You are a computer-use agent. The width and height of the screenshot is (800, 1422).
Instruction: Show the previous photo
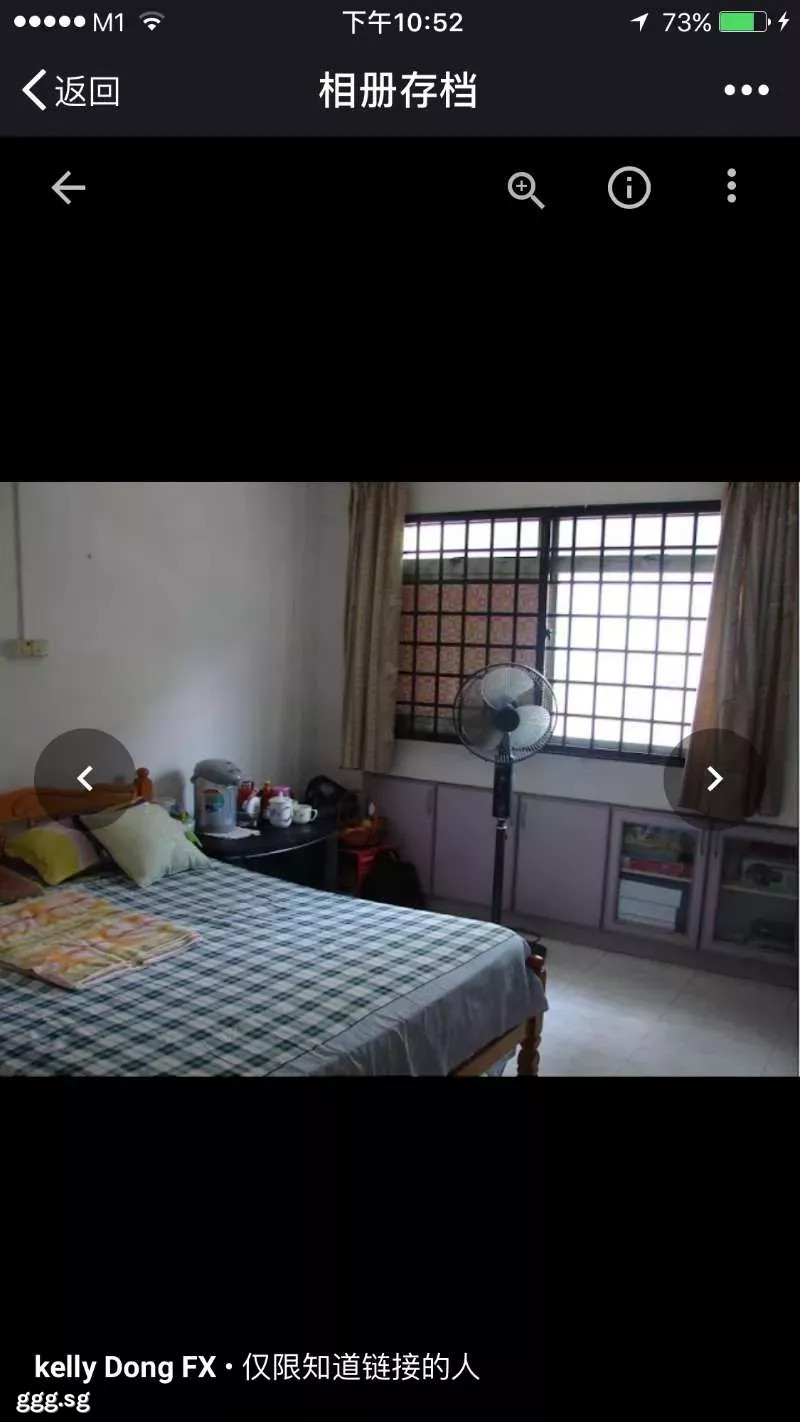pos(85,779)
